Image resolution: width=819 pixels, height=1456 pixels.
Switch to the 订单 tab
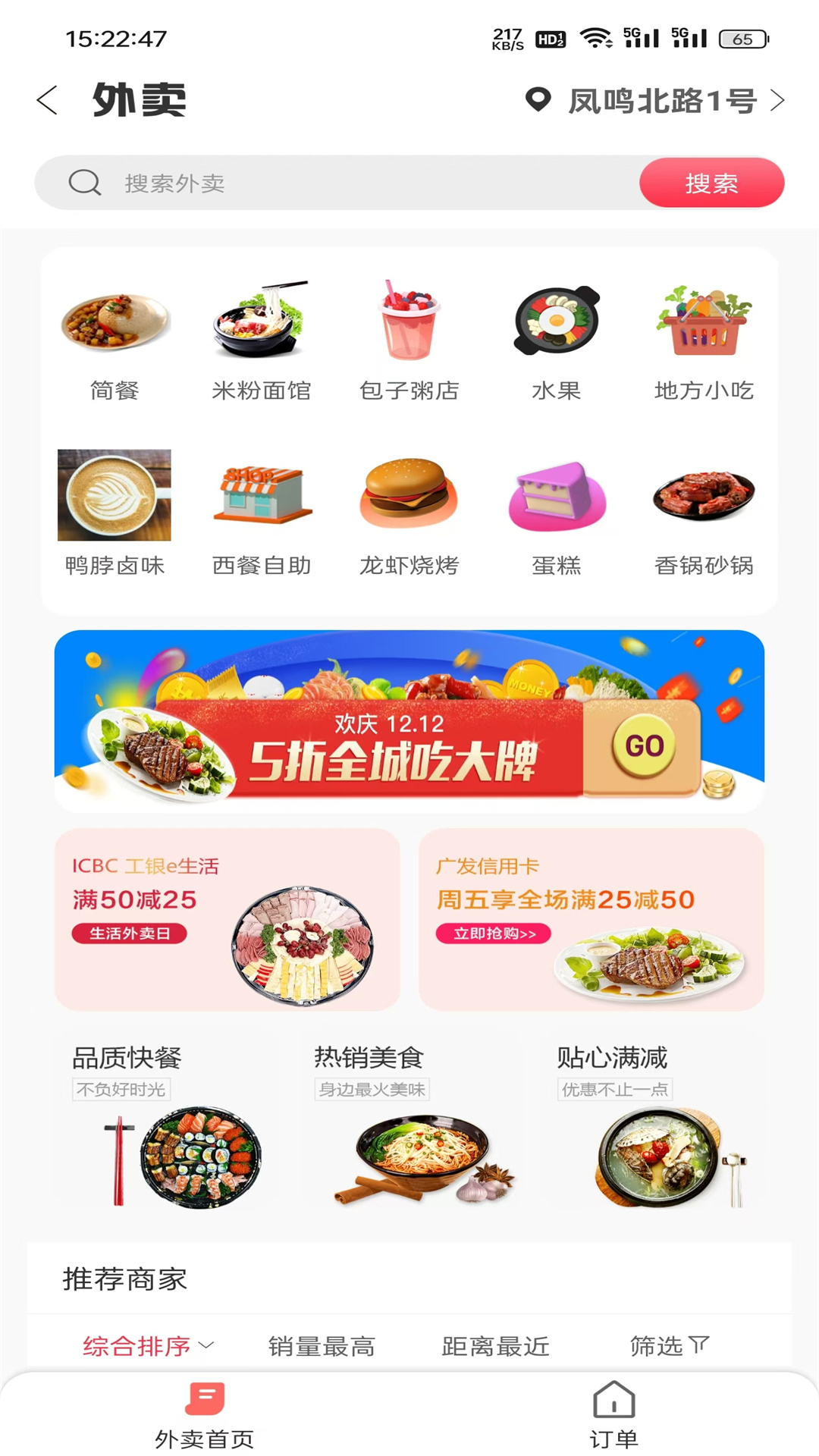point(613,1415)
